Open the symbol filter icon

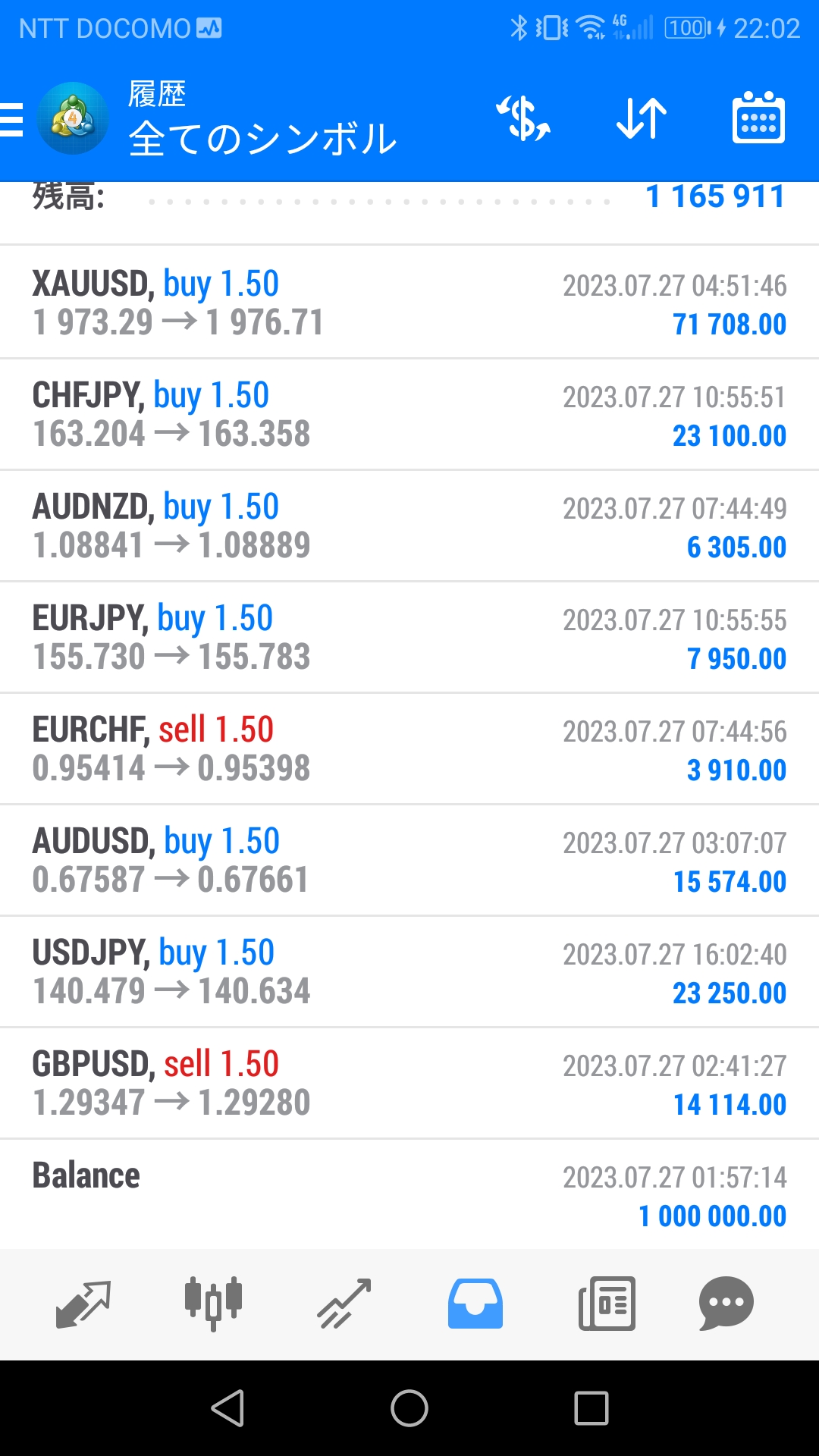[x=523, y=119]
